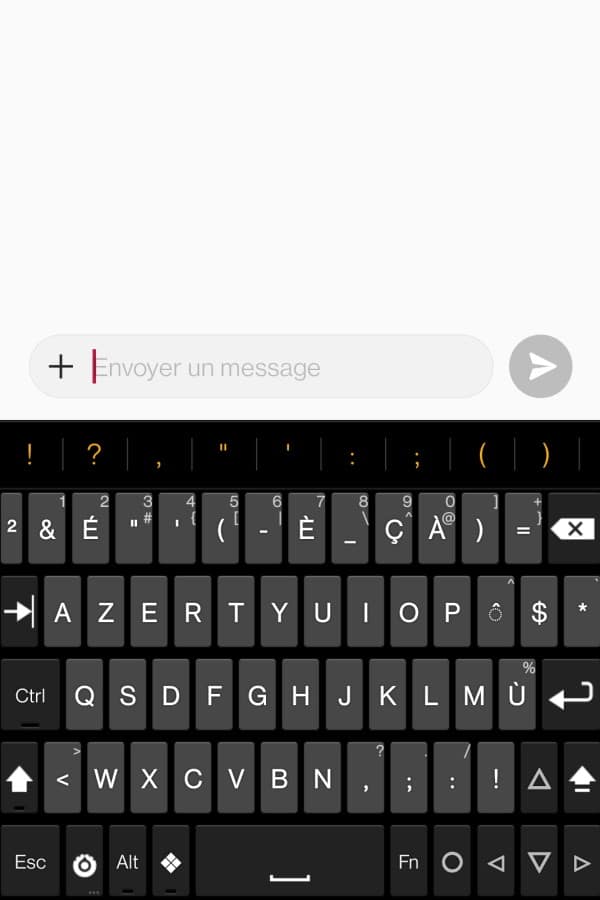Tap the Ç key

point(393,529)
